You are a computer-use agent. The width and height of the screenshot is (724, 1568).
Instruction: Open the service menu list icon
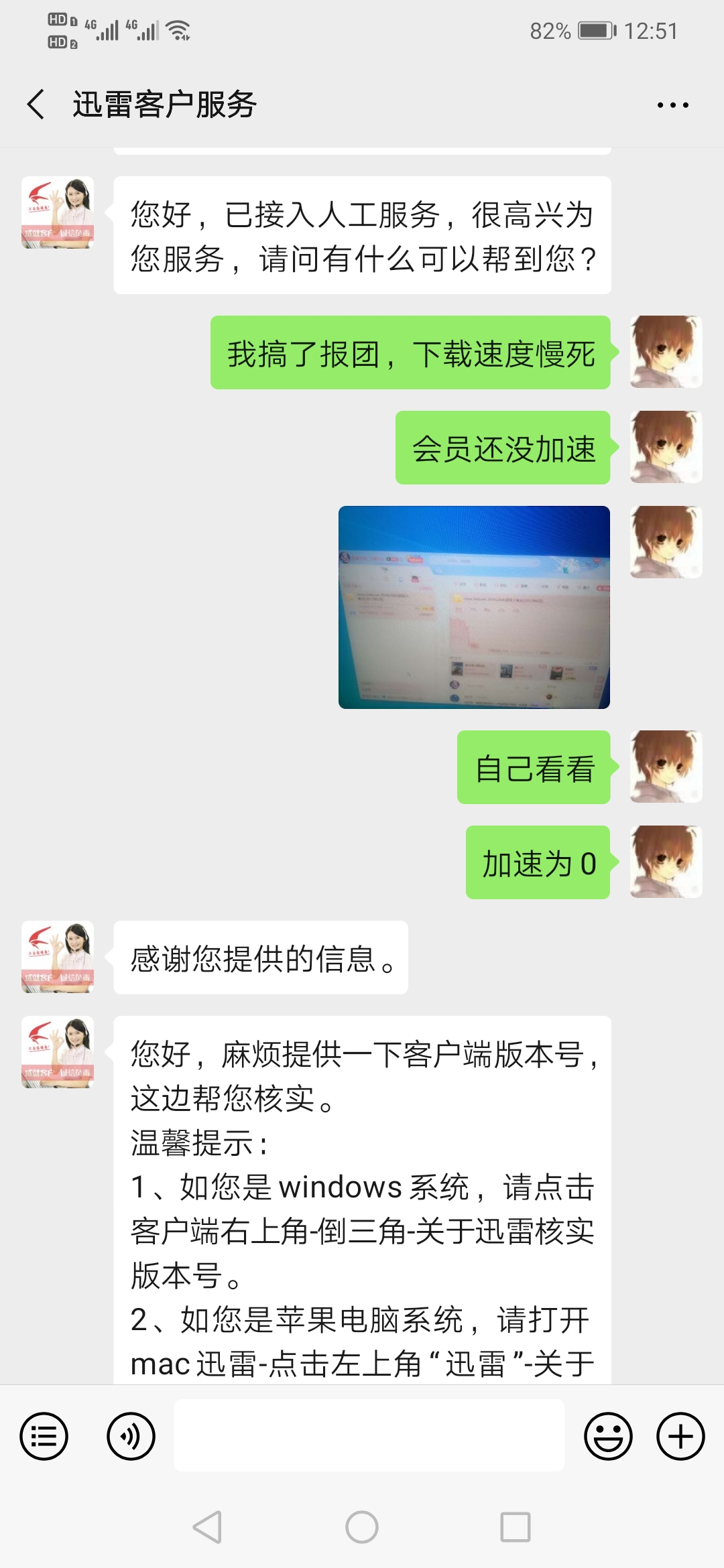pyautogui.click(x=44, y=1436)
